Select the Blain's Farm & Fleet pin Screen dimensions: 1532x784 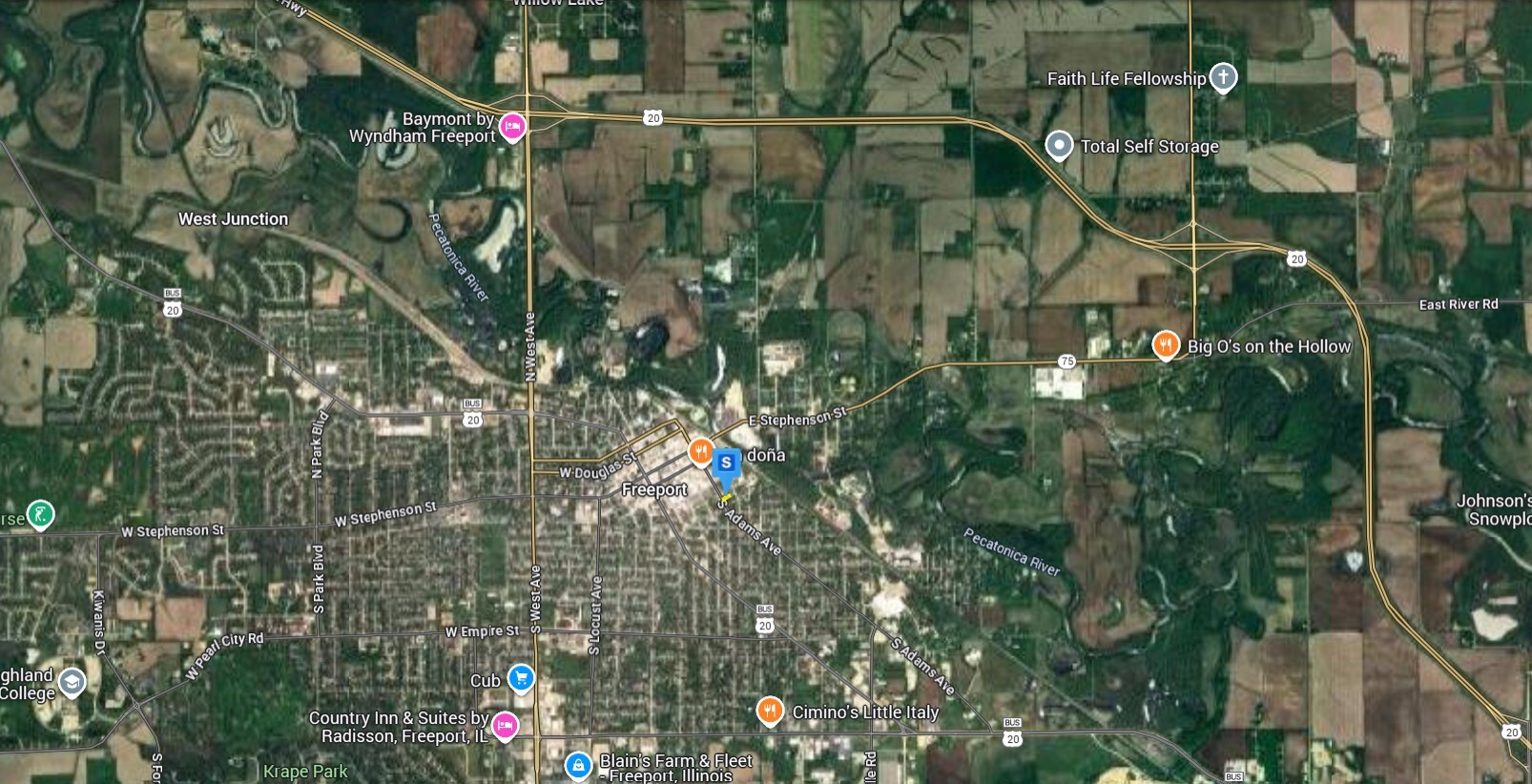578,766
